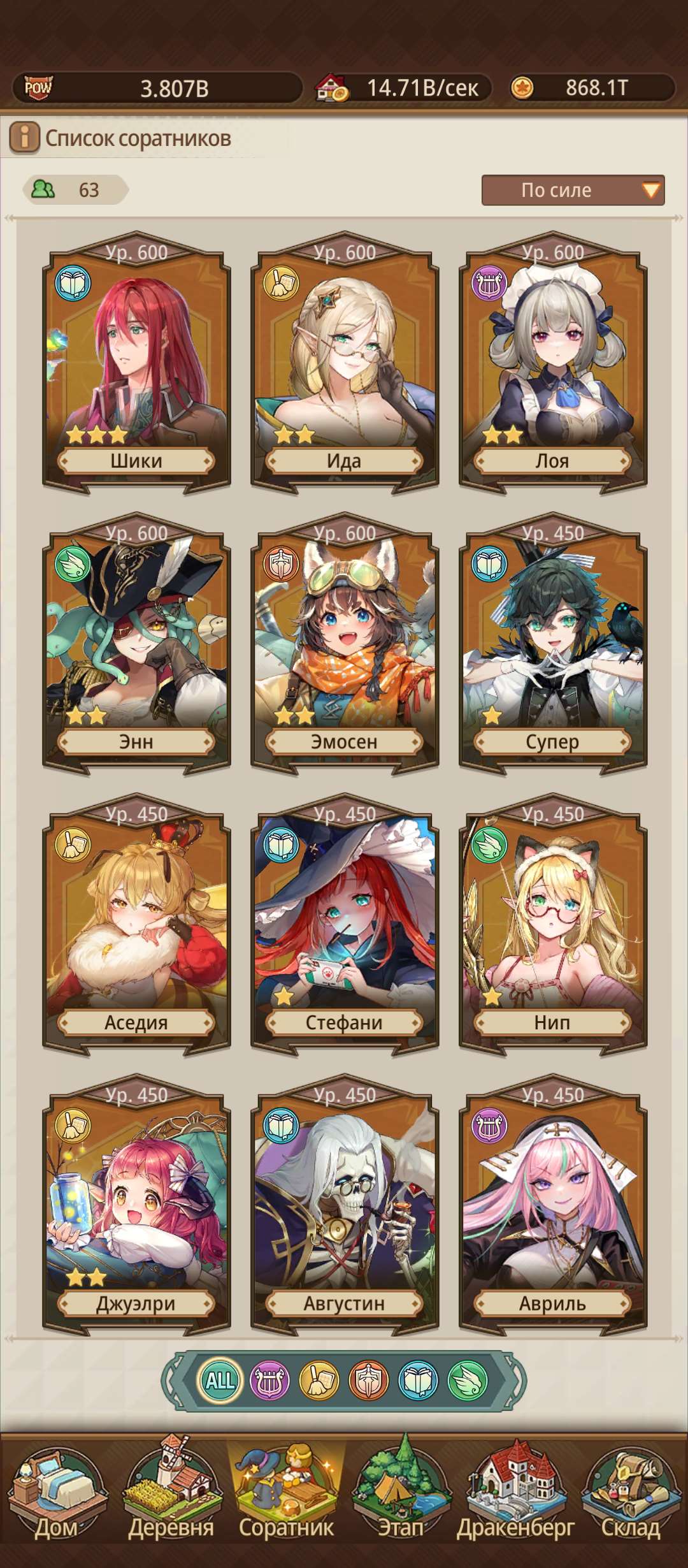The height and width of the screenshot is (1568, 688).
Task: Open the Стефани witch card
Action: coord(345,924)
